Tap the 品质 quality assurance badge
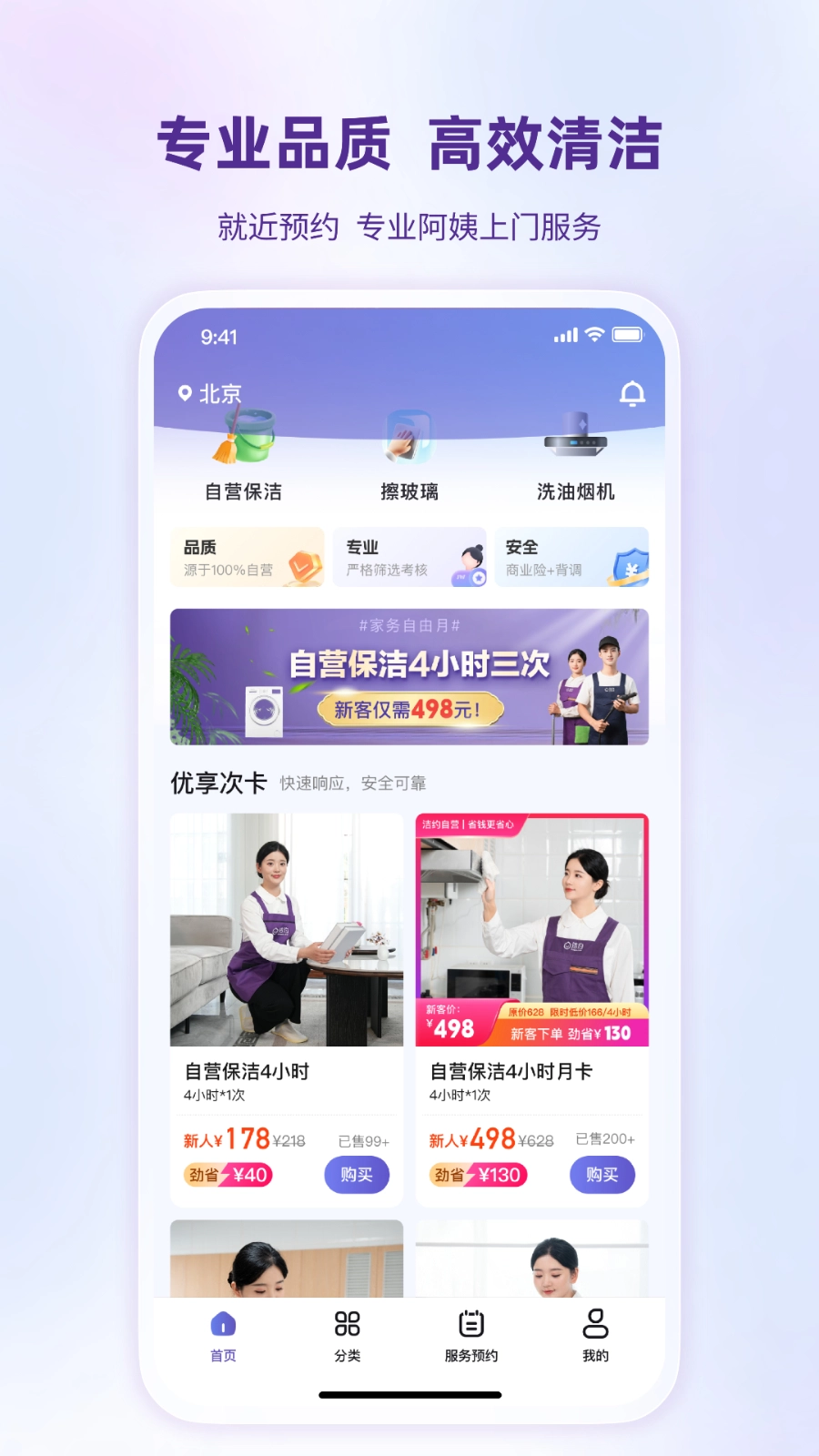This screenshot has width=819, height=1456. 247,558
